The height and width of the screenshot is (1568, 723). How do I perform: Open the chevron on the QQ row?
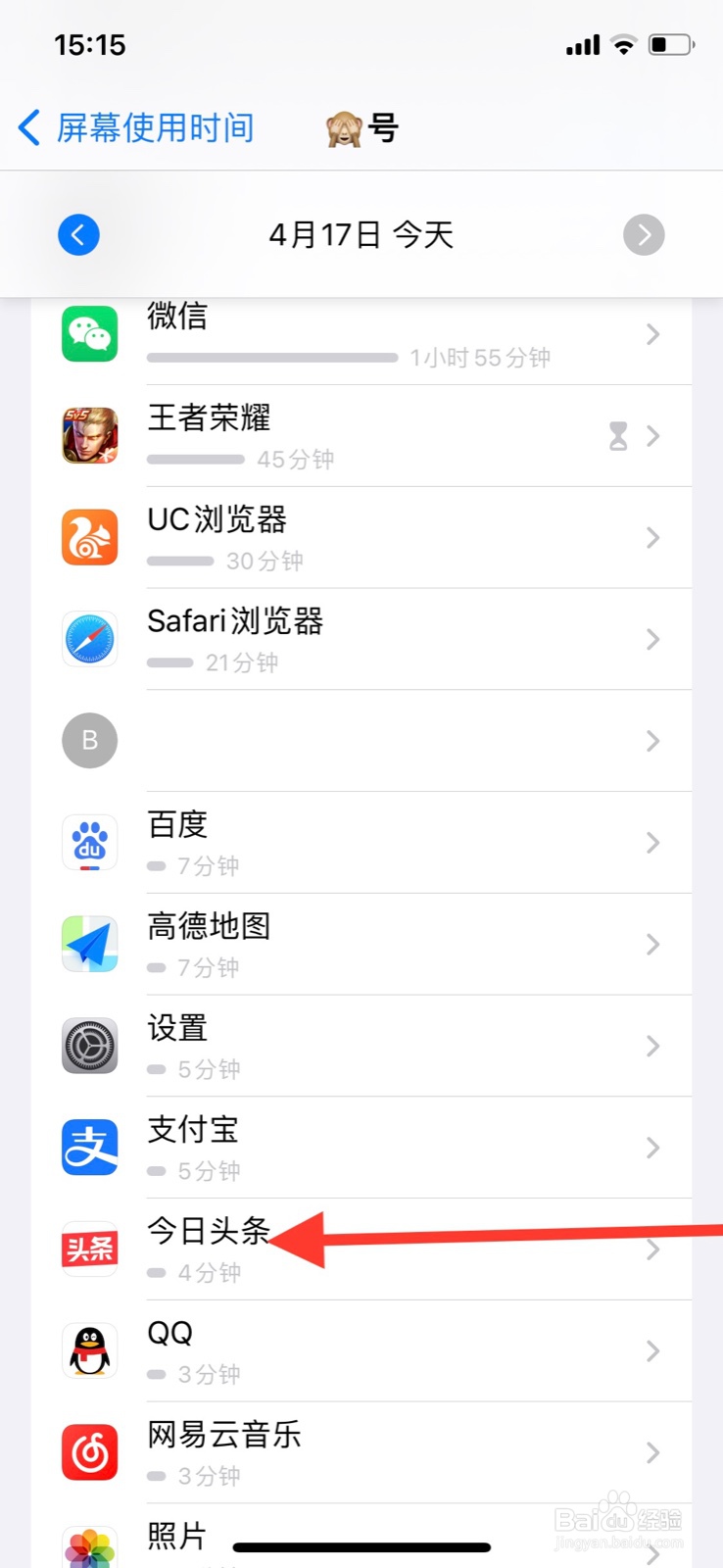pyautogui.click(x=652, y=1350)
